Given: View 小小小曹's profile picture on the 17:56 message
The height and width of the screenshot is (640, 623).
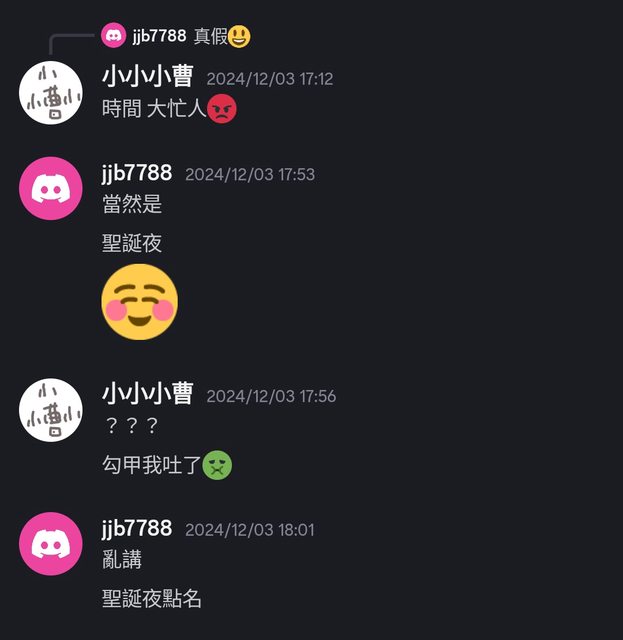Looking at the screenshot, I should (x=51, y=409).
